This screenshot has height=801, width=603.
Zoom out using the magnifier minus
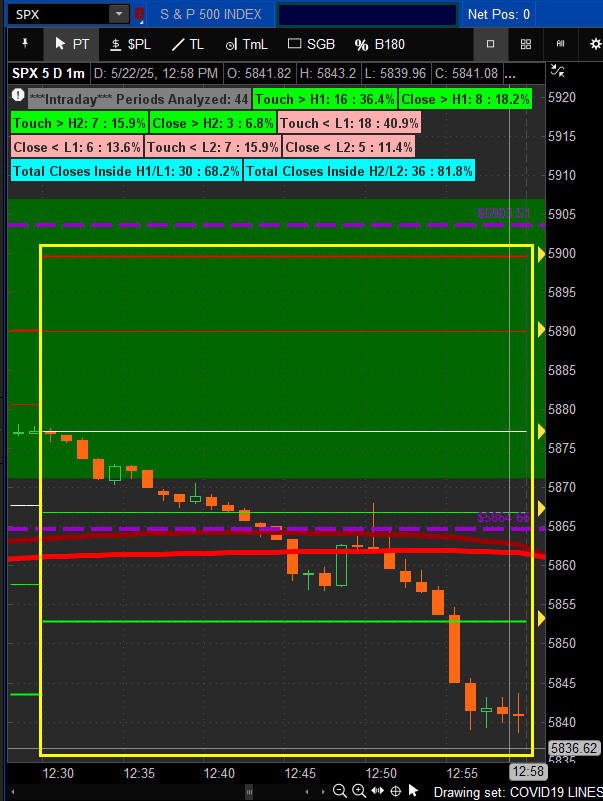[340, 791]
